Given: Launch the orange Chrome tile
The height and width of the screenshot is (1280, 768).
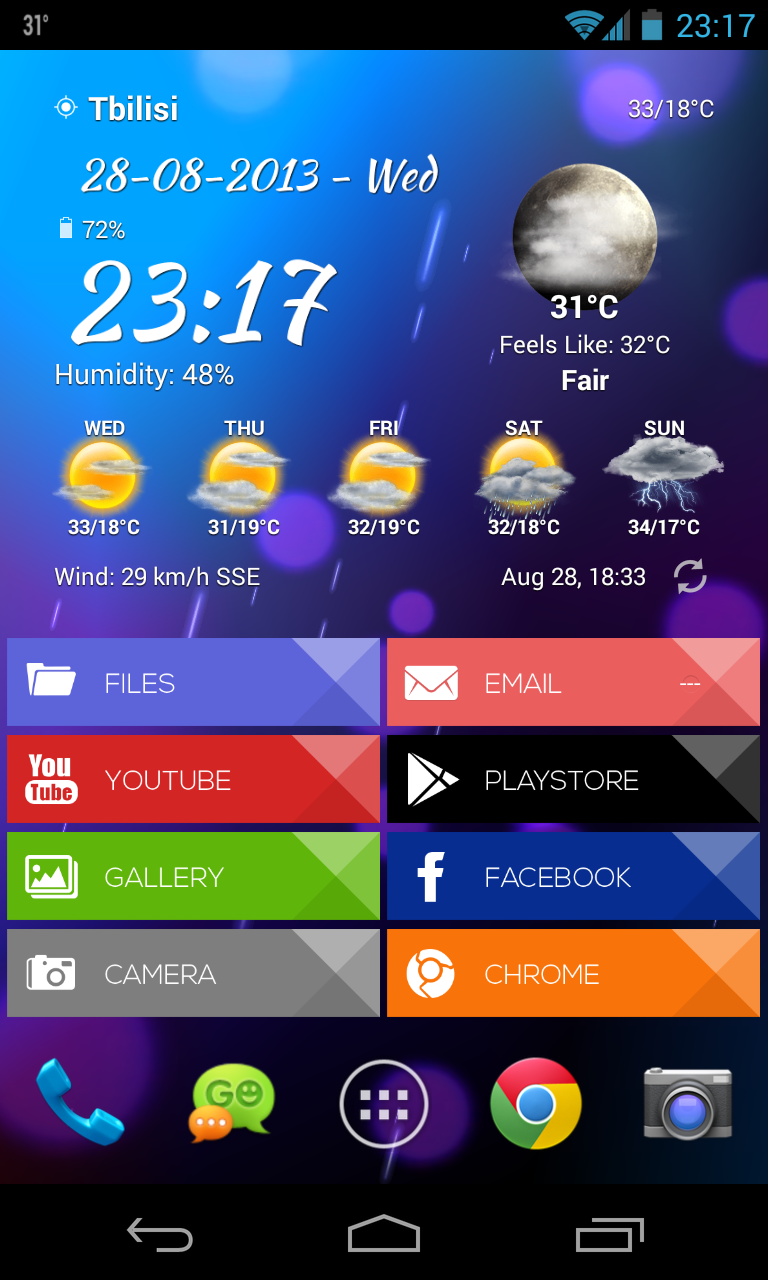Looking at the screenshot, I should coord(573,973).
